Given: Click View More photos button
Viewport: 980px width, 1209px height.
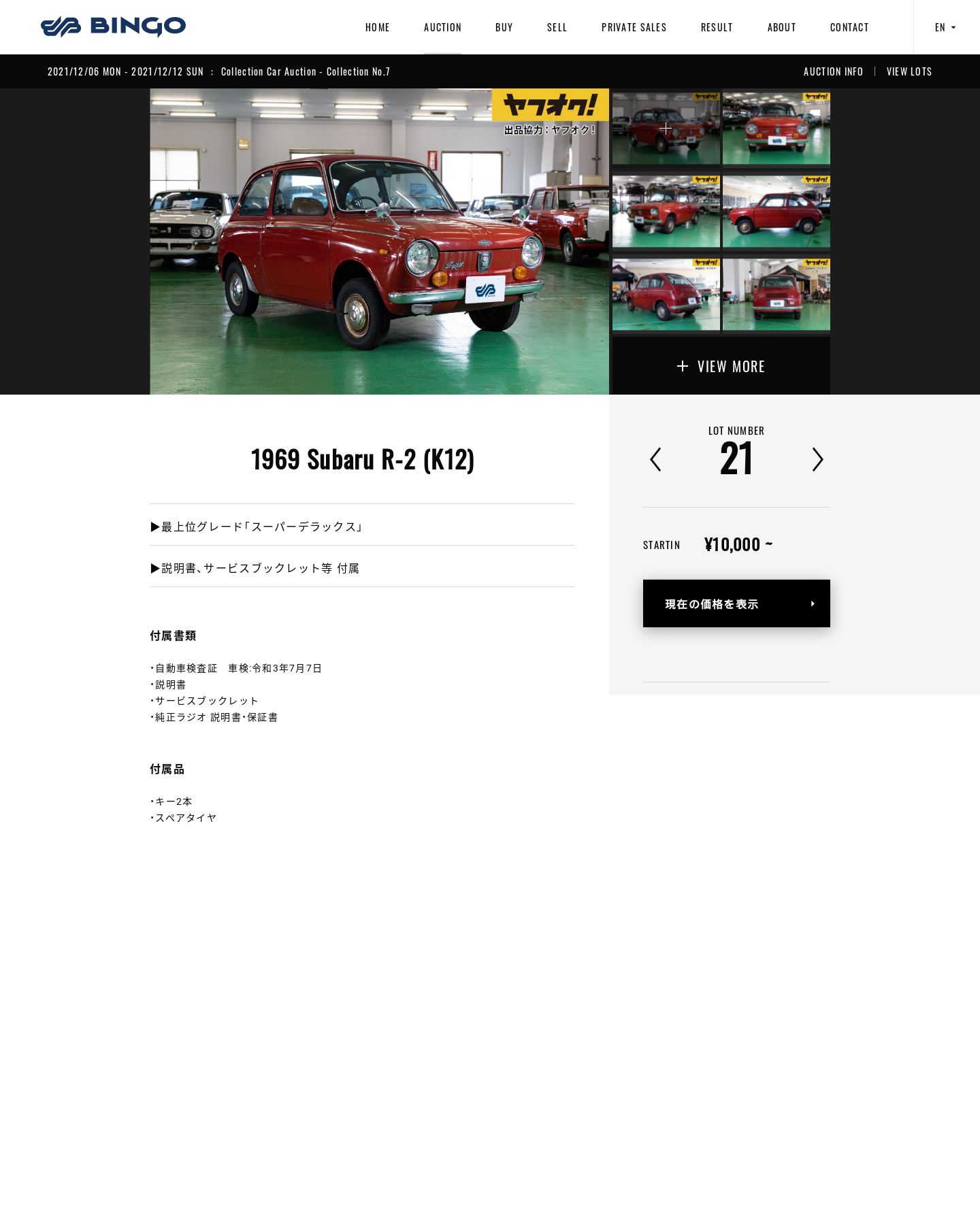Looking at the screenshot, I should tap(721, 366).
